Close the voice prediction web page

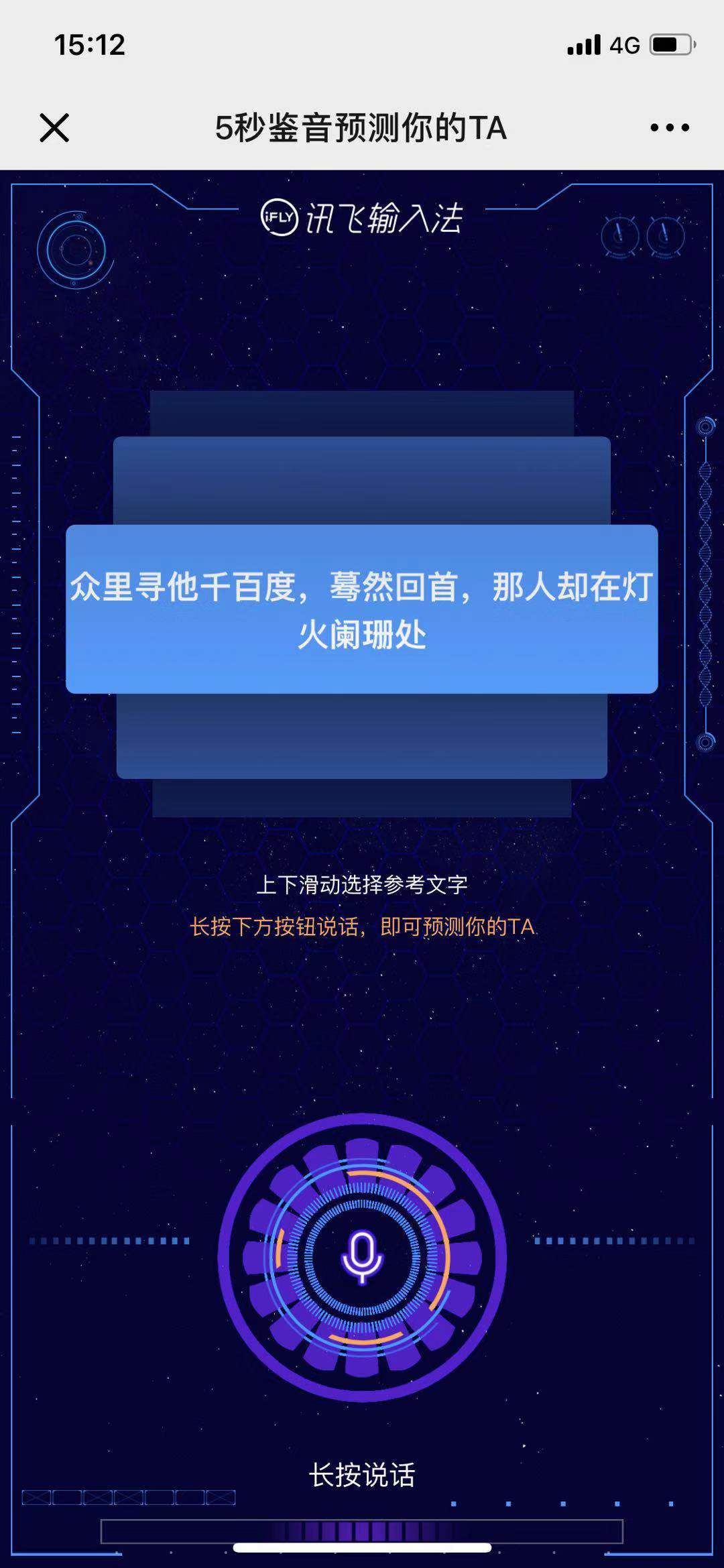pos(54,127)
